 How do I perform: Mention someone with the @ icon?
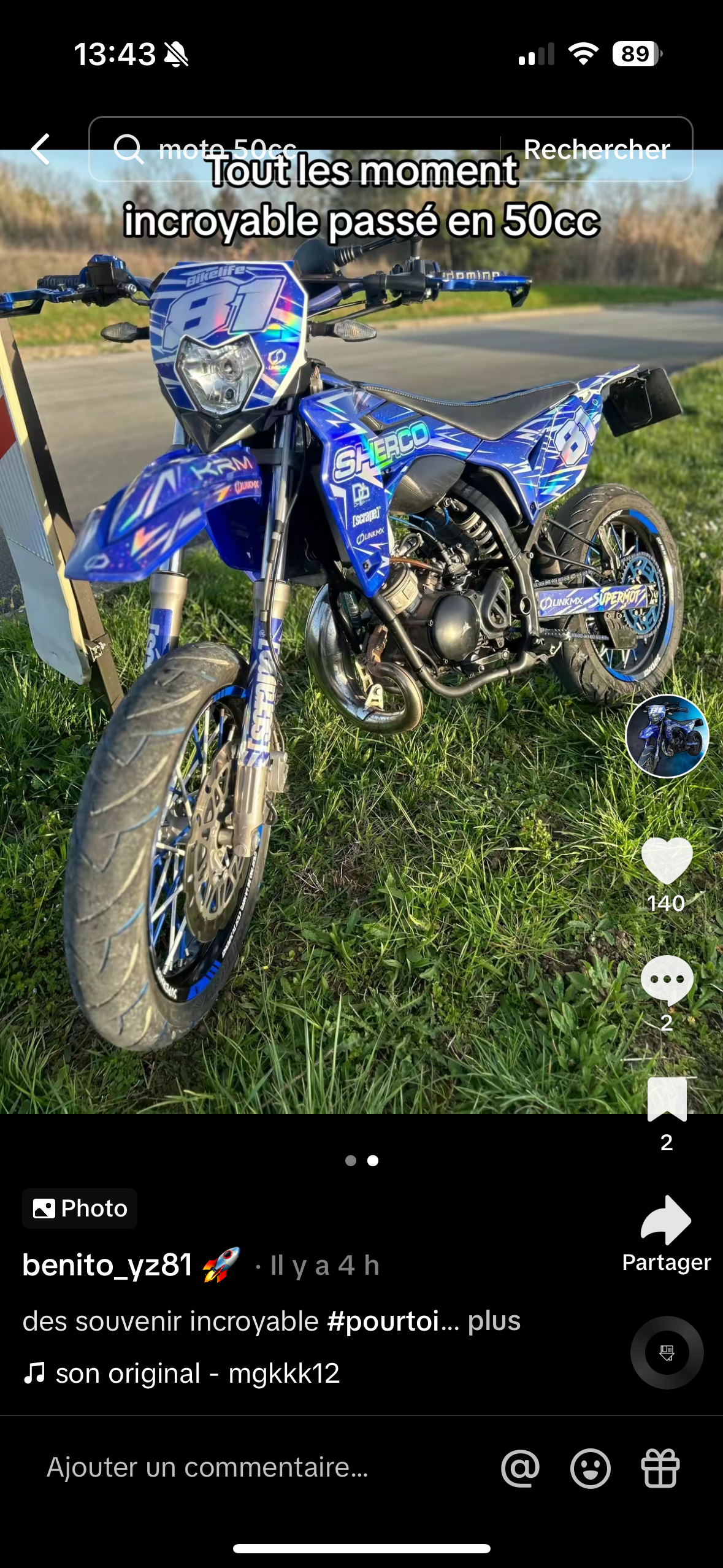pos(520,1469)
